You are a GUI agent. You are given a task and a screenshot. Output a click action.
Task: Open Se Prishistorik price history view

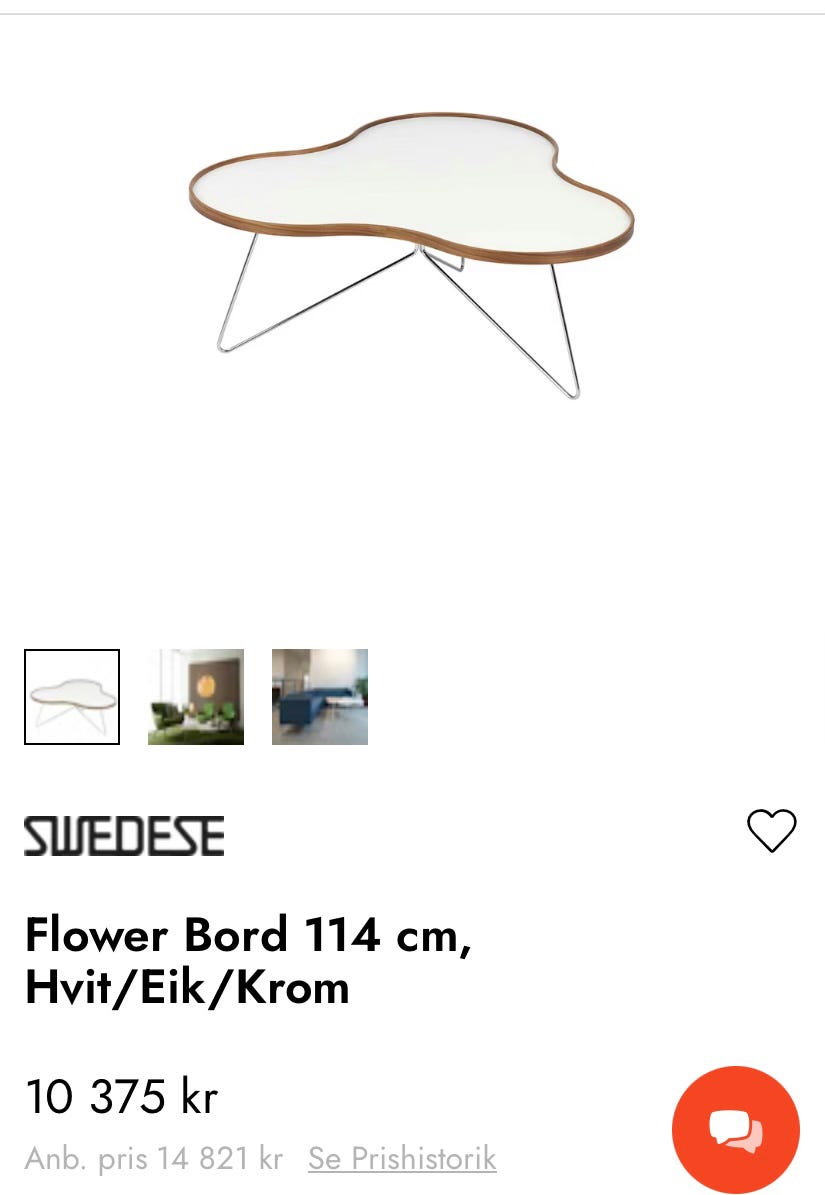pyautogui.click(x=402, y=1158)
